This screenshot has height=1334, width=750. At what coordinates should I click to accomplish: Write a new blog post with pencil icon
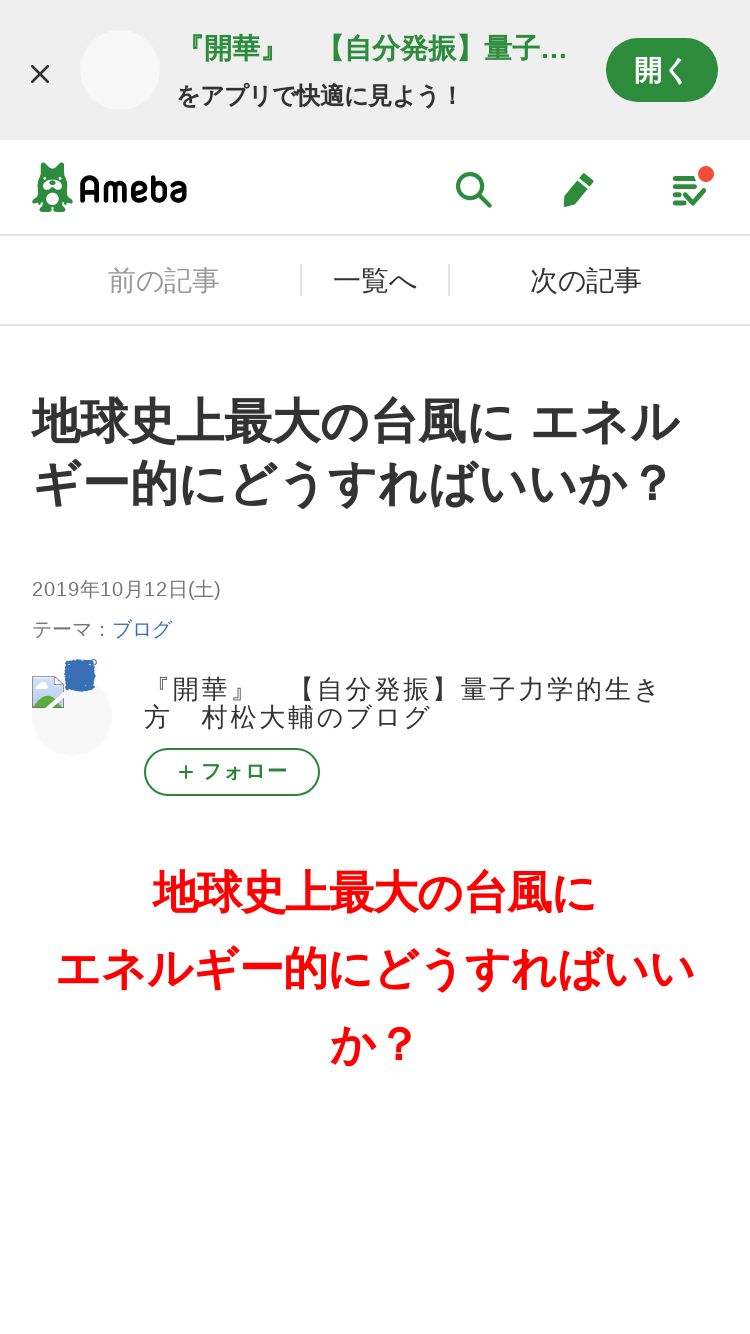click(578, 189)
